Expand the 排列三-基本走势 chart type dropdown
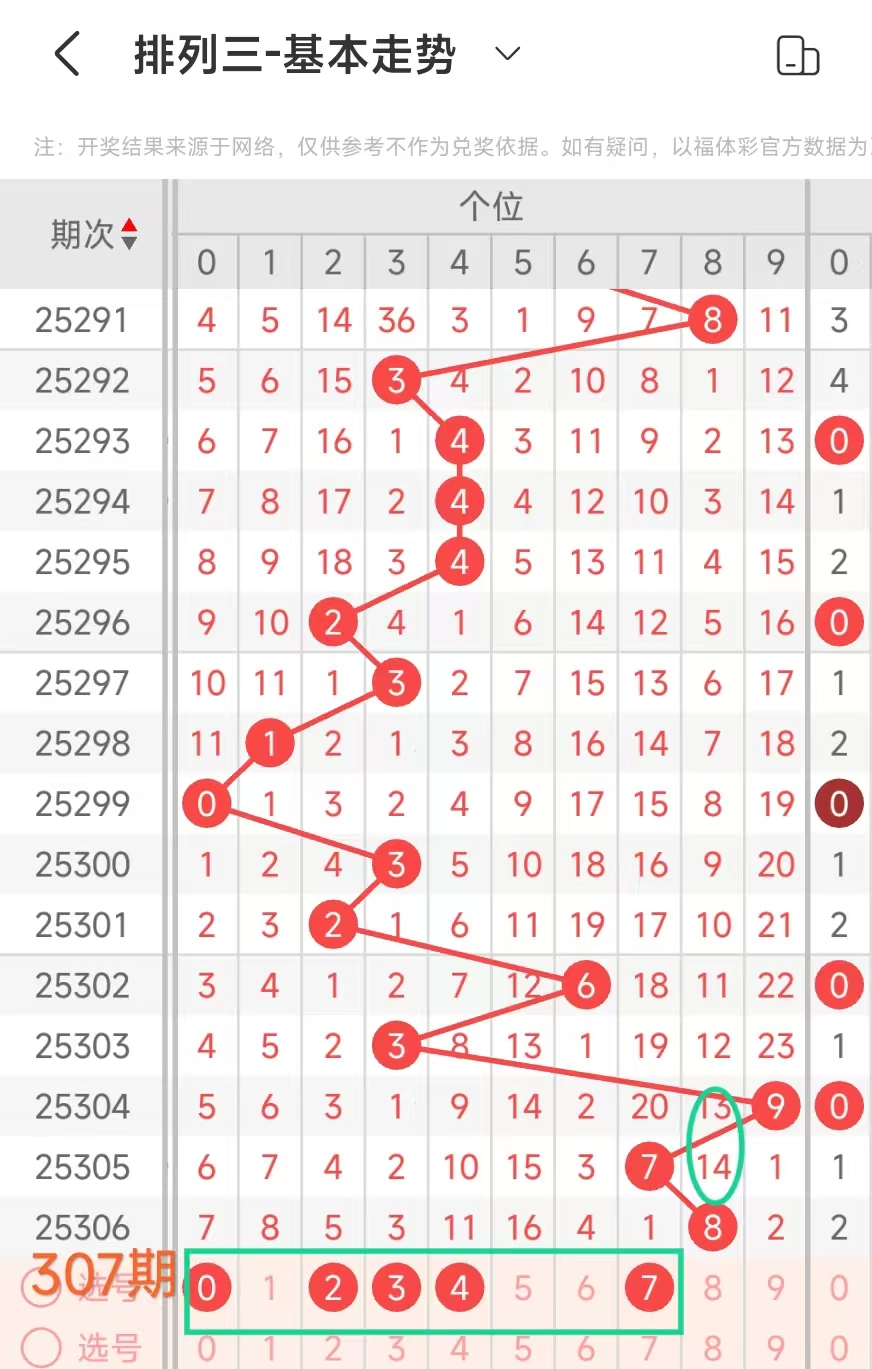Viewport: 872px width, 1369px height. click(508, 54)
